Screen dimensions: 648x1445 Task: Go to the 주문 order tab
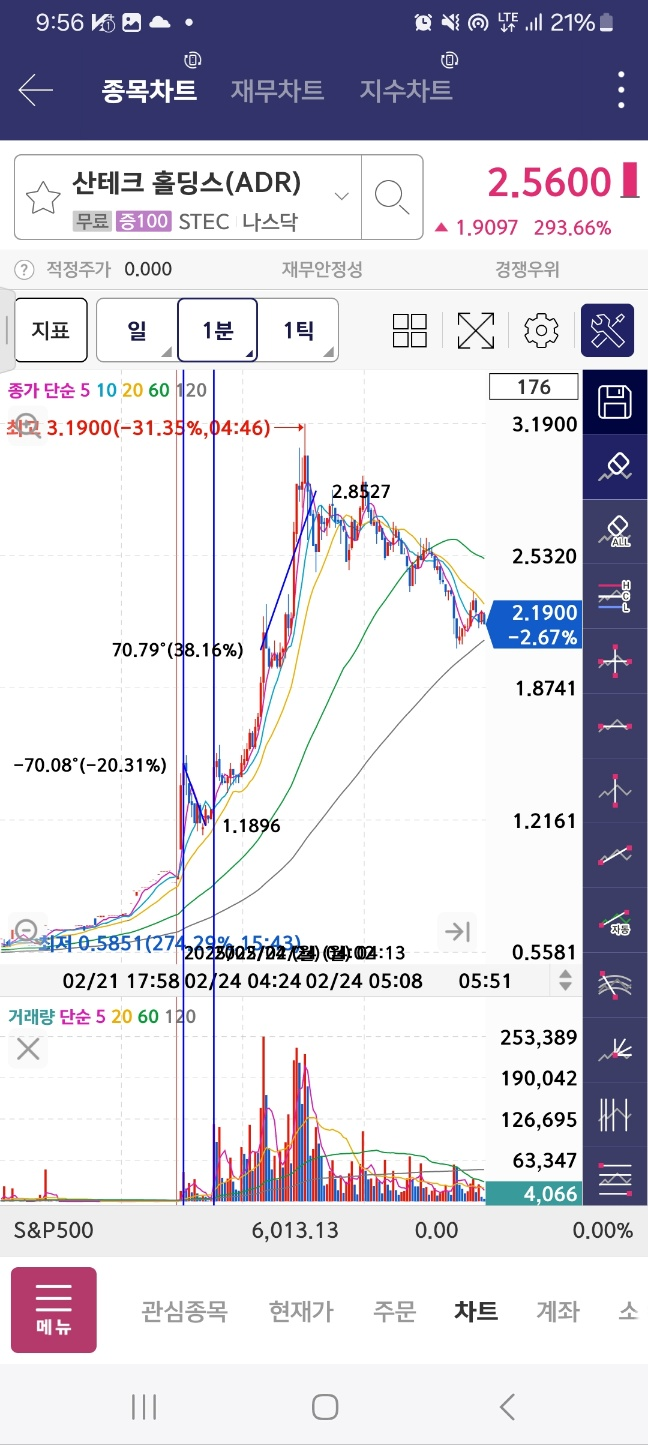point(394,1311)
